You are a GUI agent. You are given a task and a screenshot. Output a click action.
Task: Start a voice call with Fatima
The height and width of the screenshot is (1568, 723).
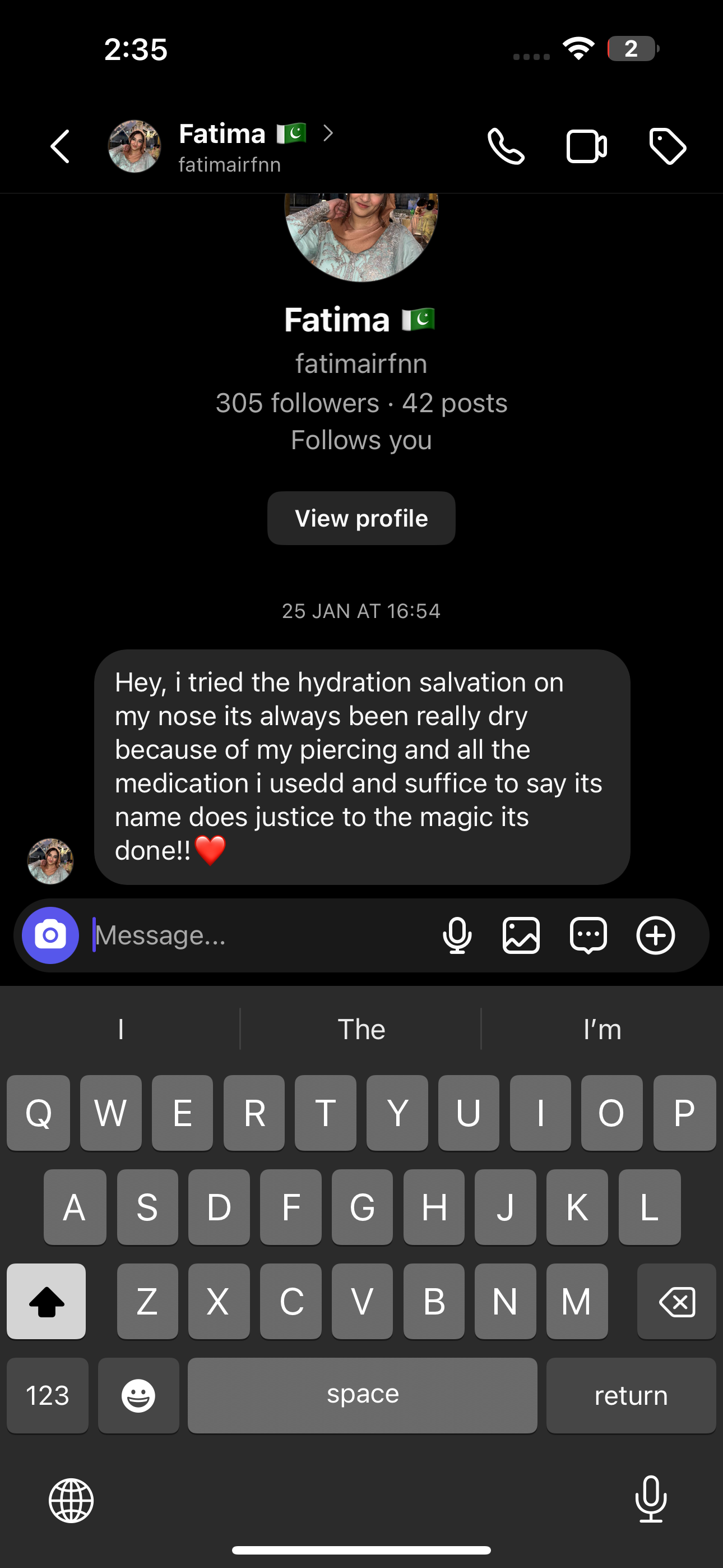click(x=506, y=147)
